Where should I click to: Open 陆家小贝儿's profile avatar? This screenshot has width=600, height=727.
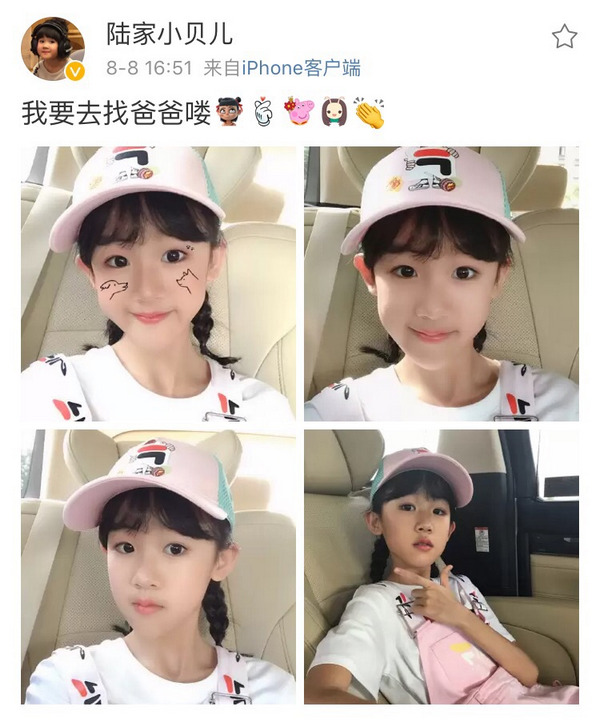(x=53, y=47)
